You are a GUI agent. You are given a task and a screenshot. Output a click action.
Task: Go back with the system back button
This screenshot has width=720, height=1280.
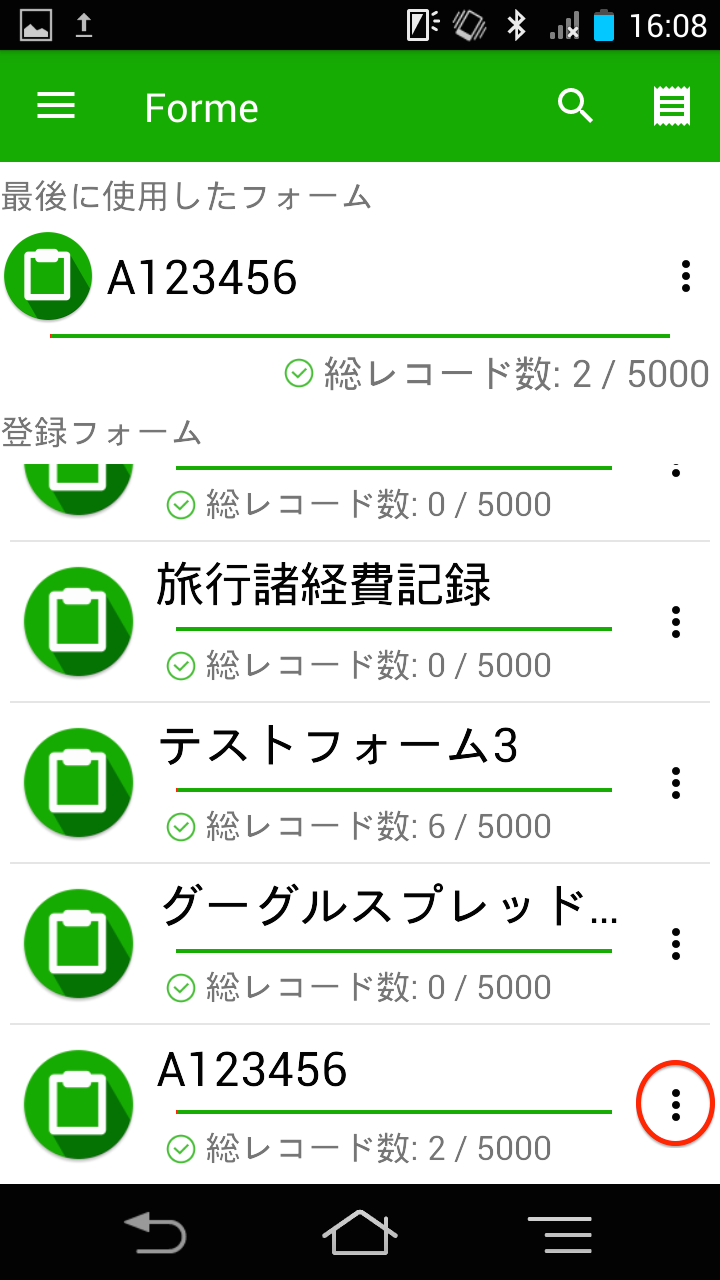tap(155, 1232)
